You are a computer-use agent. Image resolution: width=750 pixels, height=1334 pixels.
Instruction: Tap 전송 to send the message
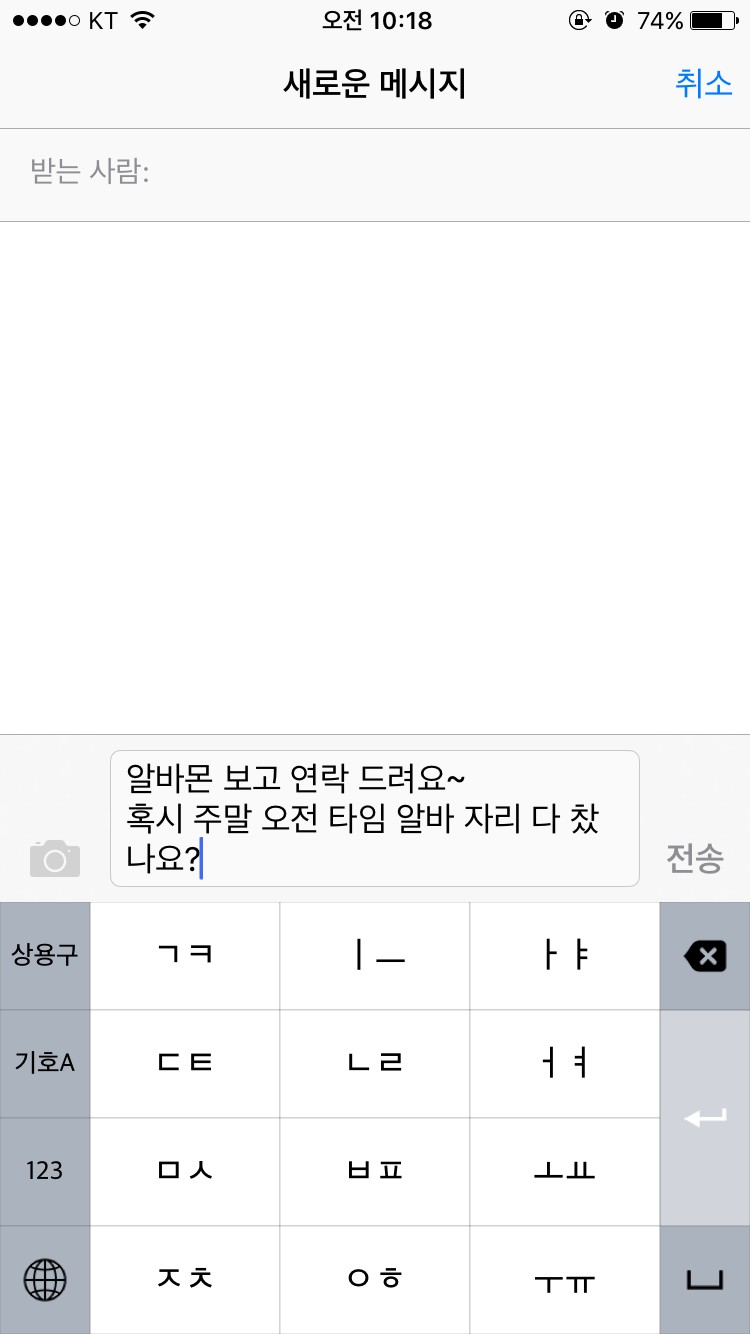point(693,857)
